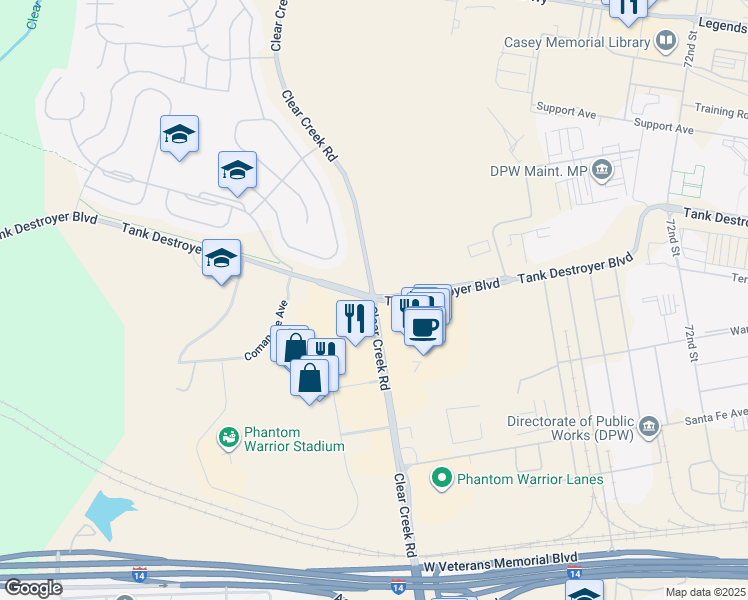Select the school marker on Tank Destroyer Blvd
Image resolution: width=748 pixels, height=600 pixels.
click(221, 259)
